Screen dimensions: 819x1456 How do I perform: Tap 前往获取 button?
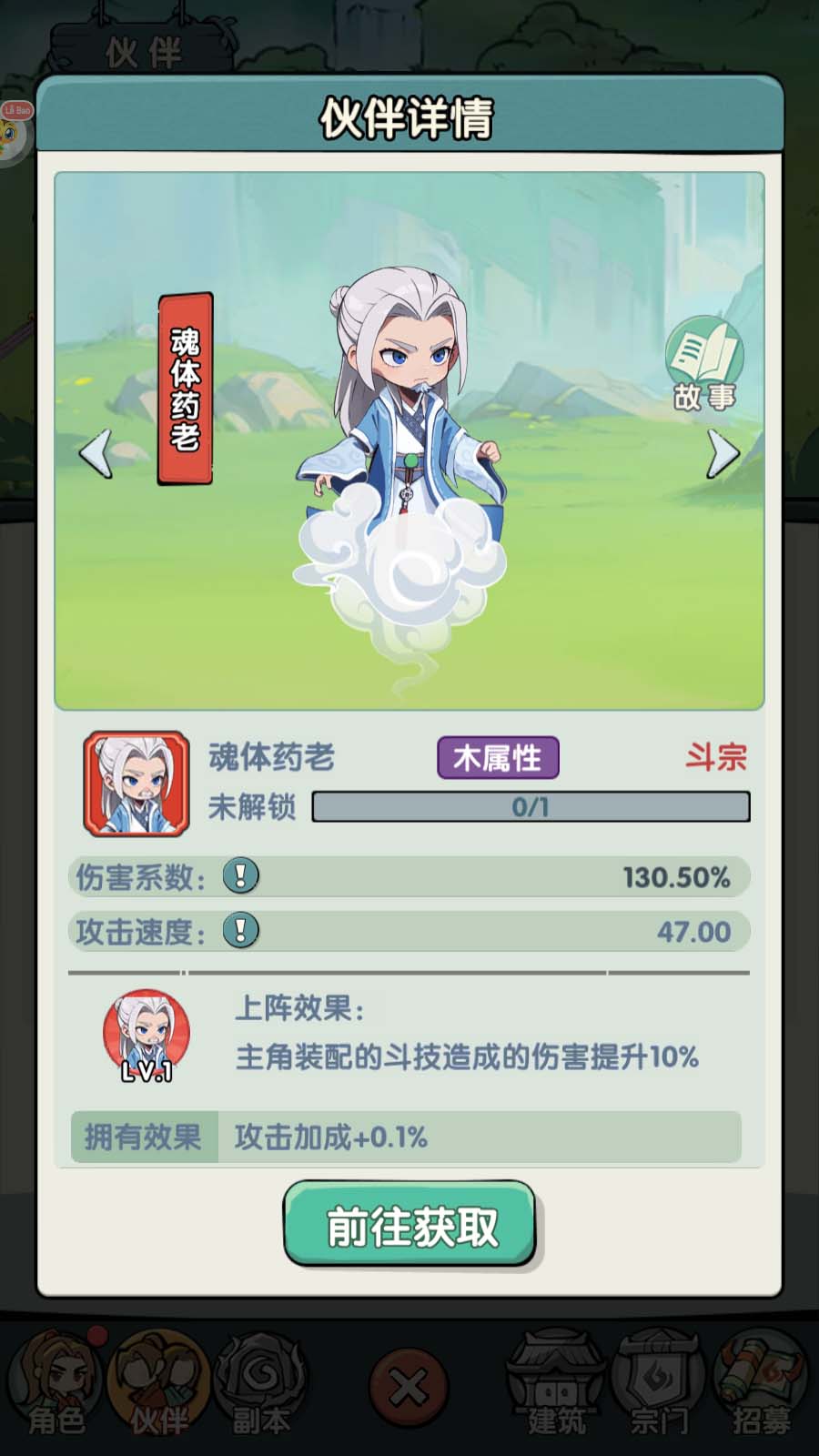point(409,1225)
